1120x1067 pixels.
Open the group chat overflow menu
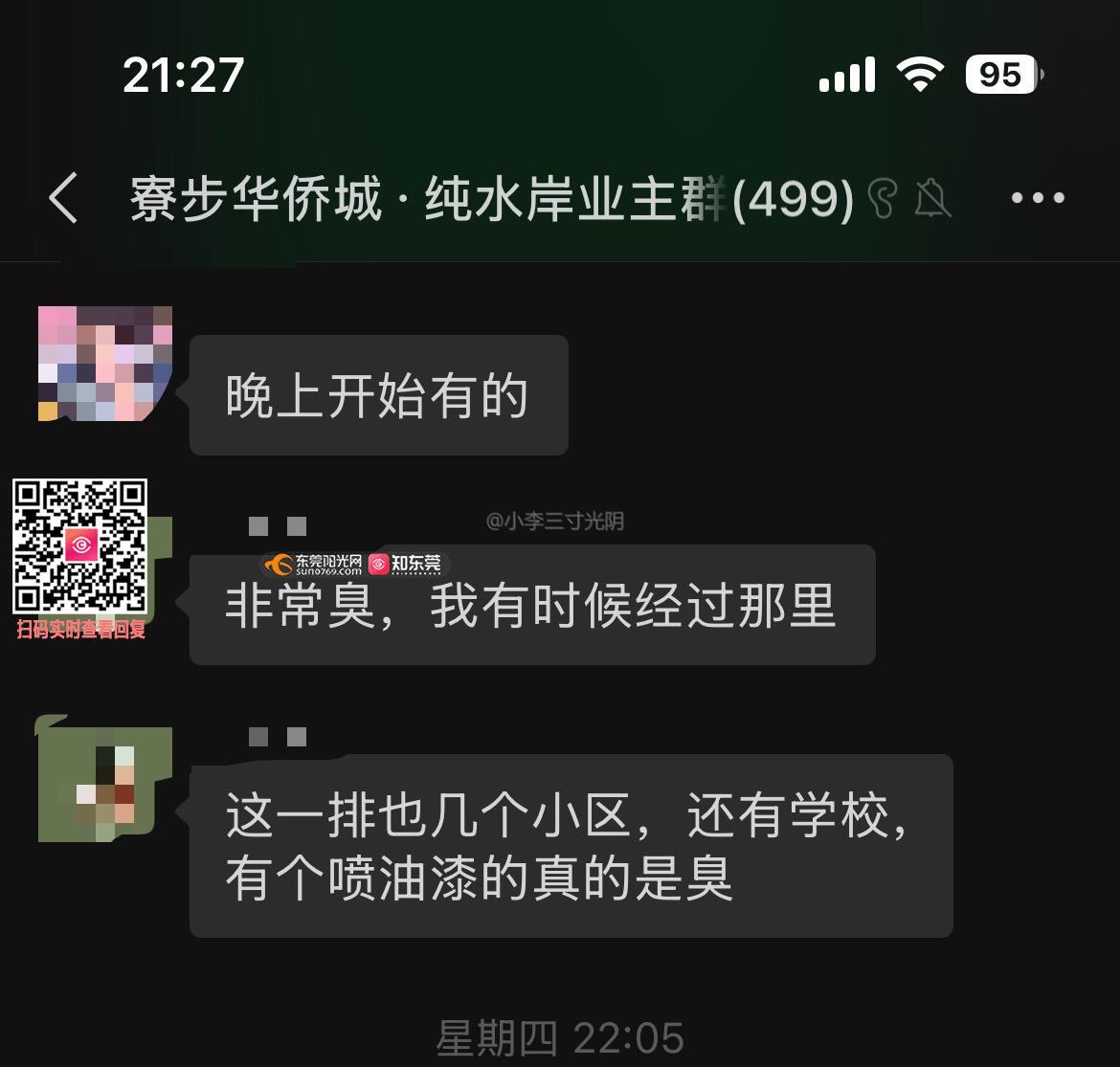(1038, 199)
